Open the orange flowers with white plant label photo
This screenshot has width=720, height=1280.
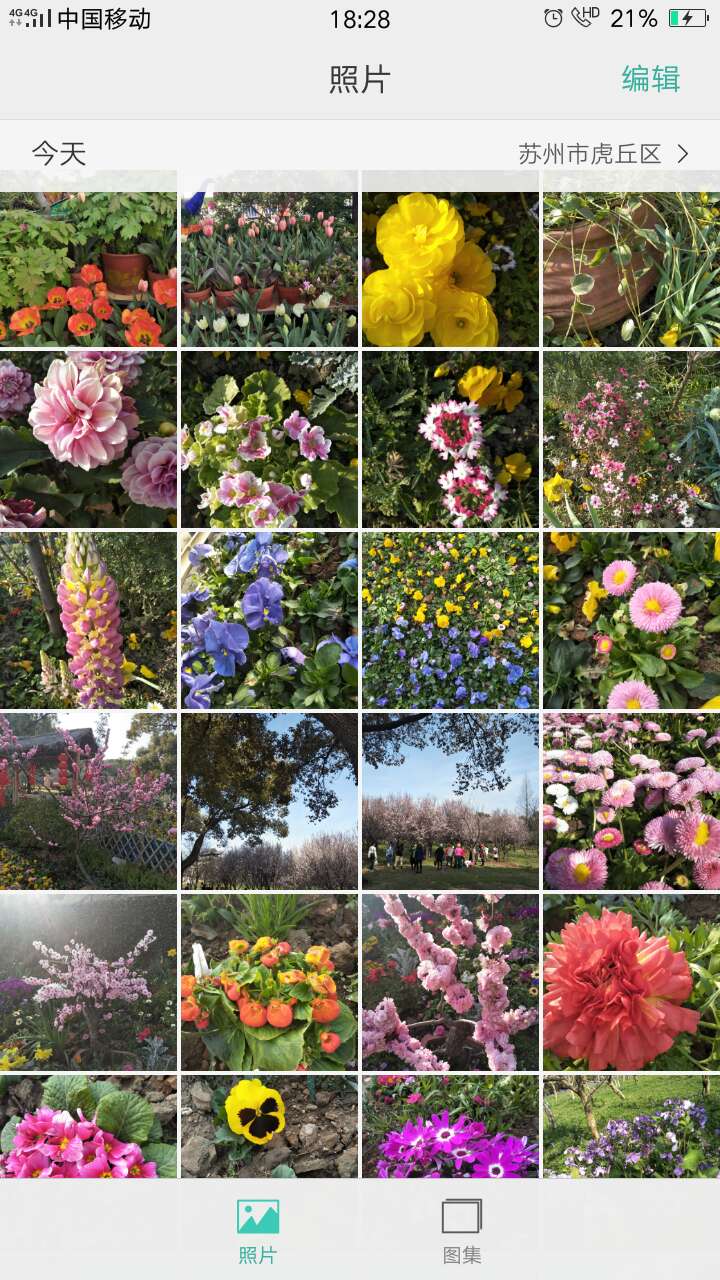(x=269, y=982)
